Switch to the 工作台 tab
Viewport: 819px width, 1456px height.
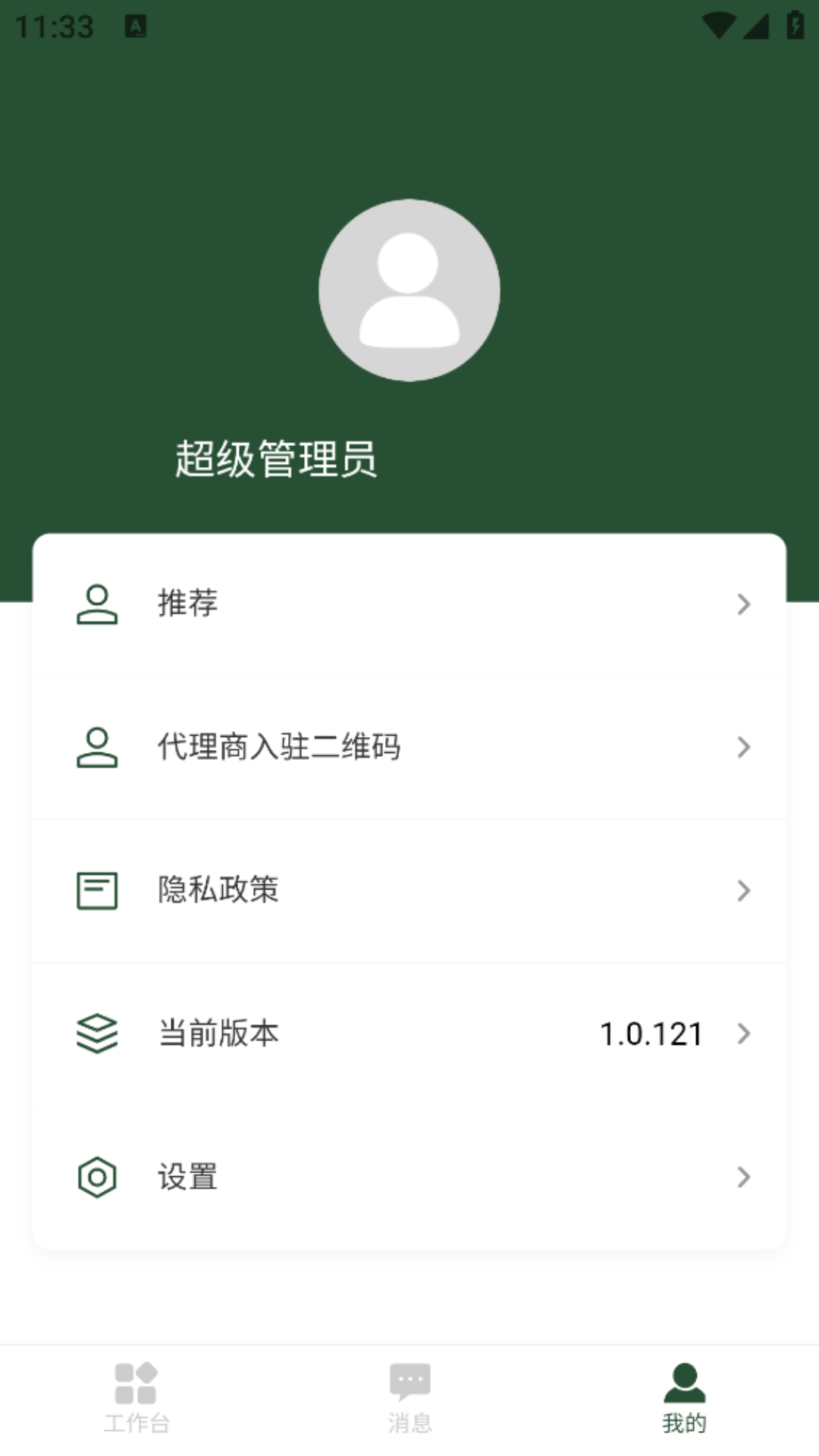(136, 1398)
